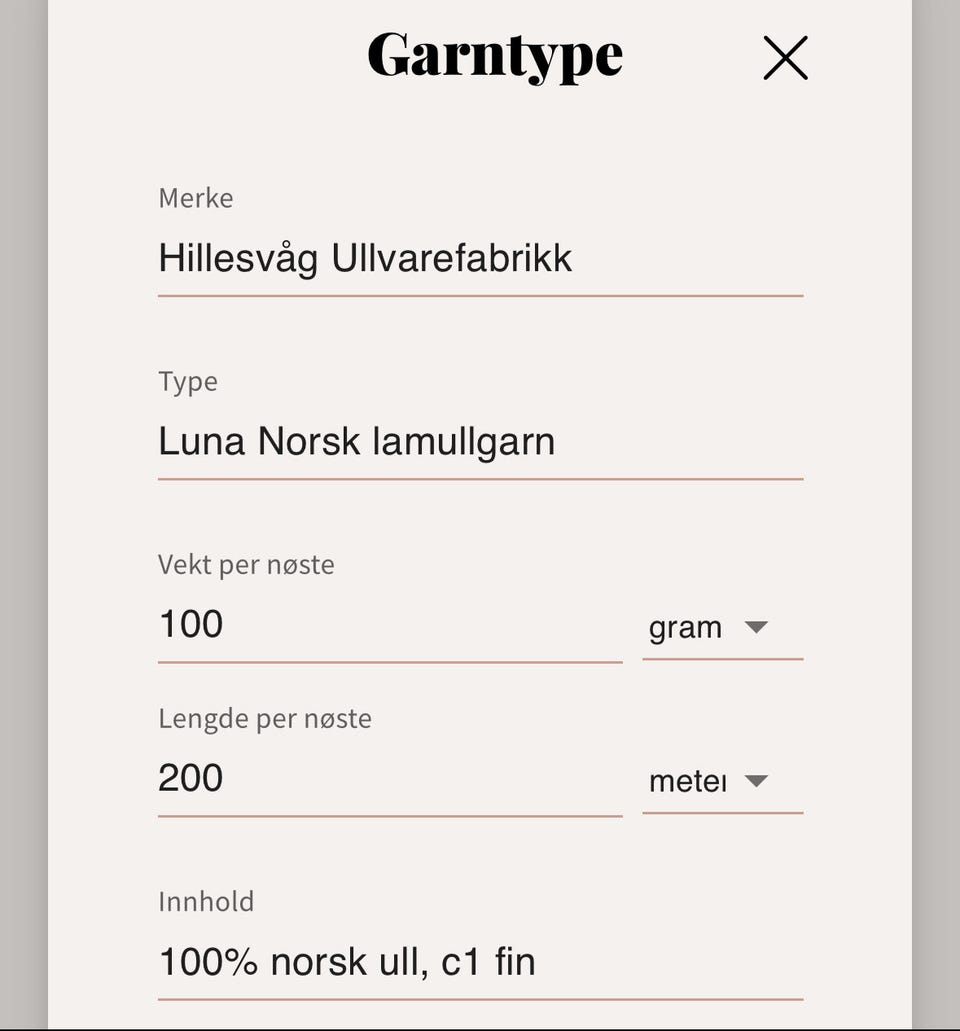The width and height of the screenshot is (960, 1031).
Task: Select the Hillesvåg Ullvarefabrikk brand text
Action: (x=364, y=258)
